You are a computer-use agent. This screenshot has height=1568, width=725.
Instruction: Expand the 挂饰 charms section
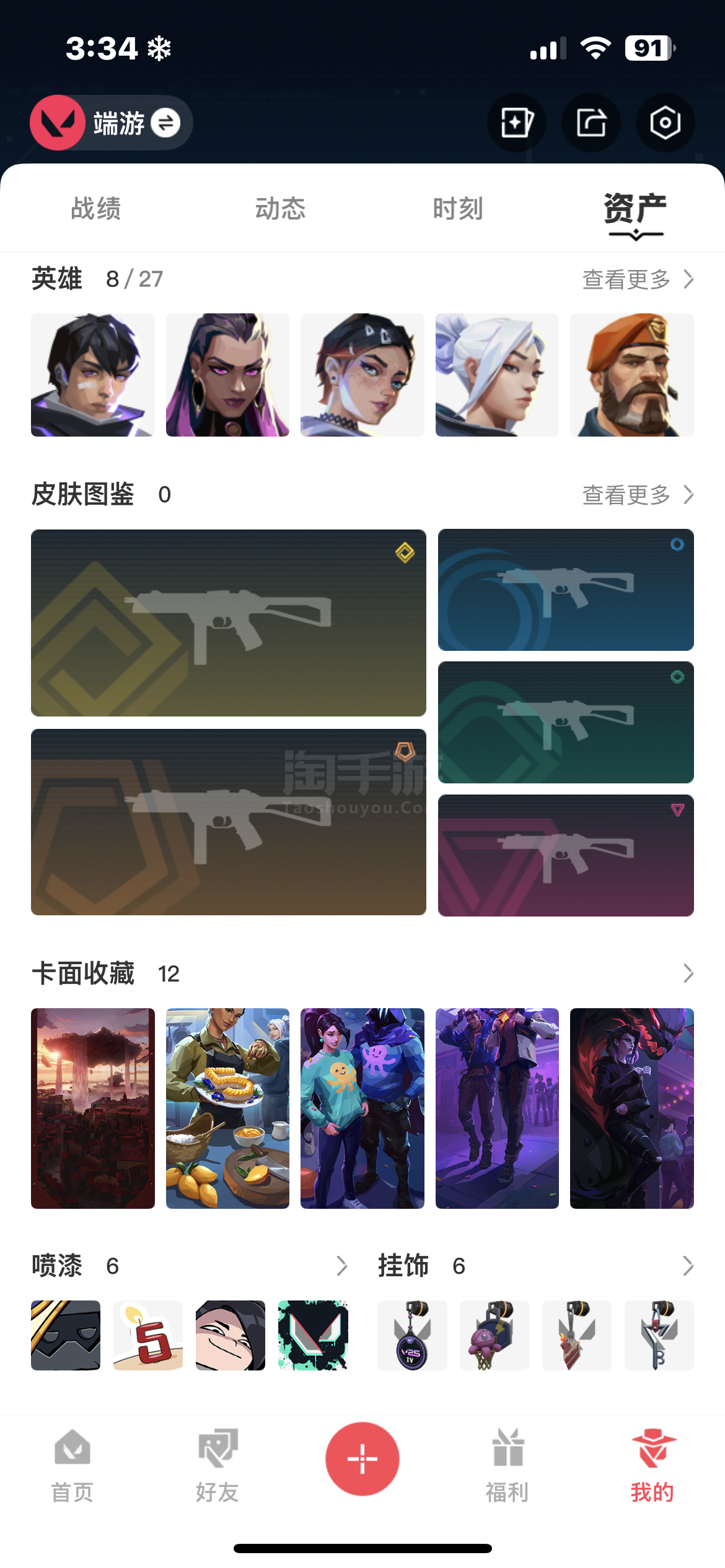click(688, 1266)
